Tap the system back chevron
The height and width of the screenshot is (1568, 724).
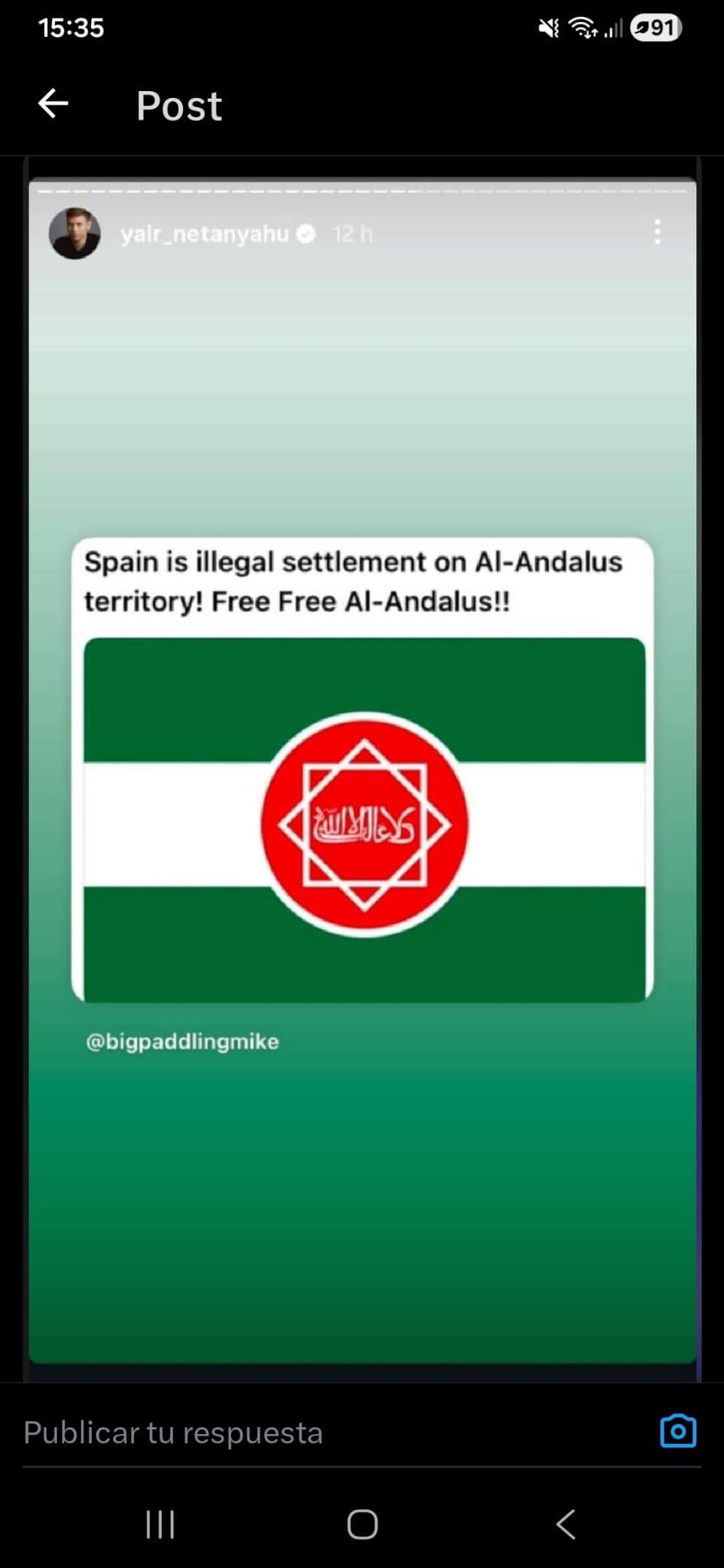(x=565, y=1524)
